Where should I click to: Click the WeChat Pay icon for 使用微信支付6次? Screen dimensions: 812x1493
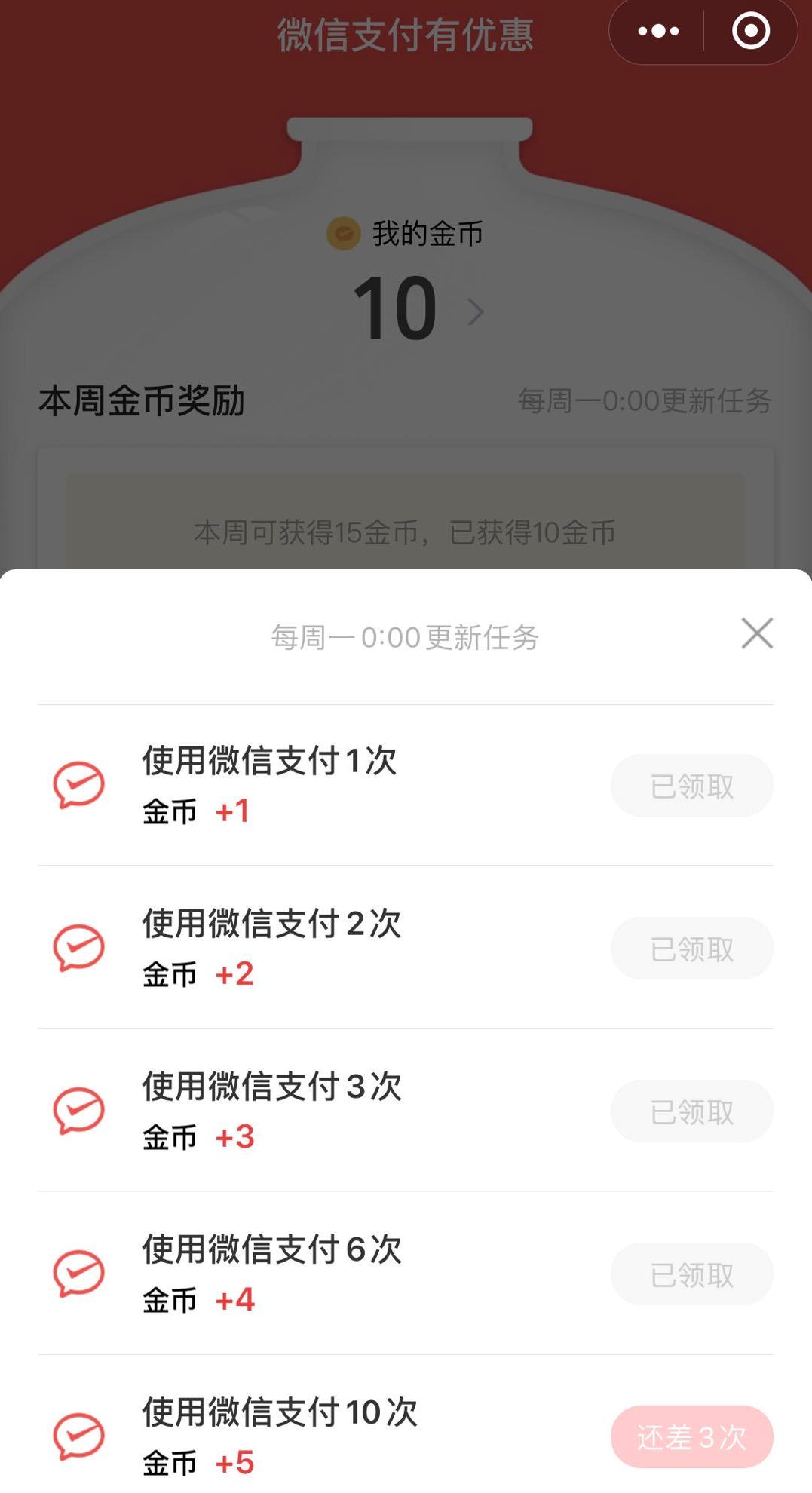pos(78,1274)
